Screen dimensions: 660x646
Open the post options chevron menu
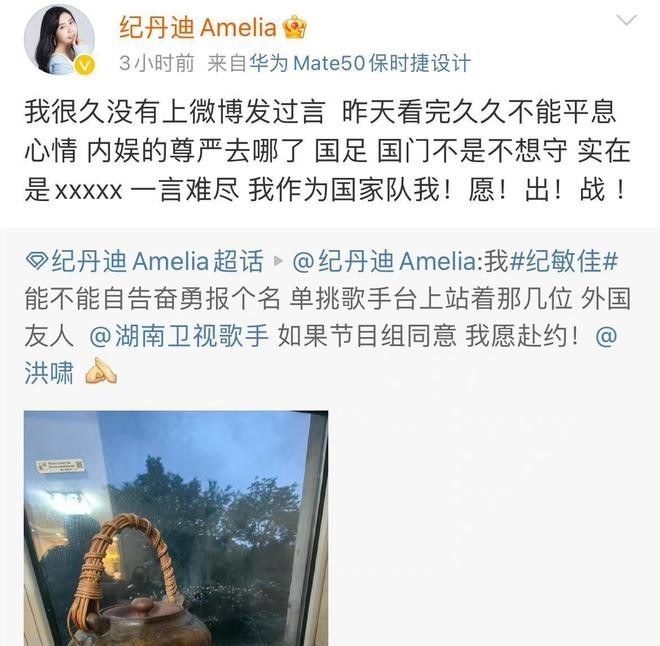627,21
